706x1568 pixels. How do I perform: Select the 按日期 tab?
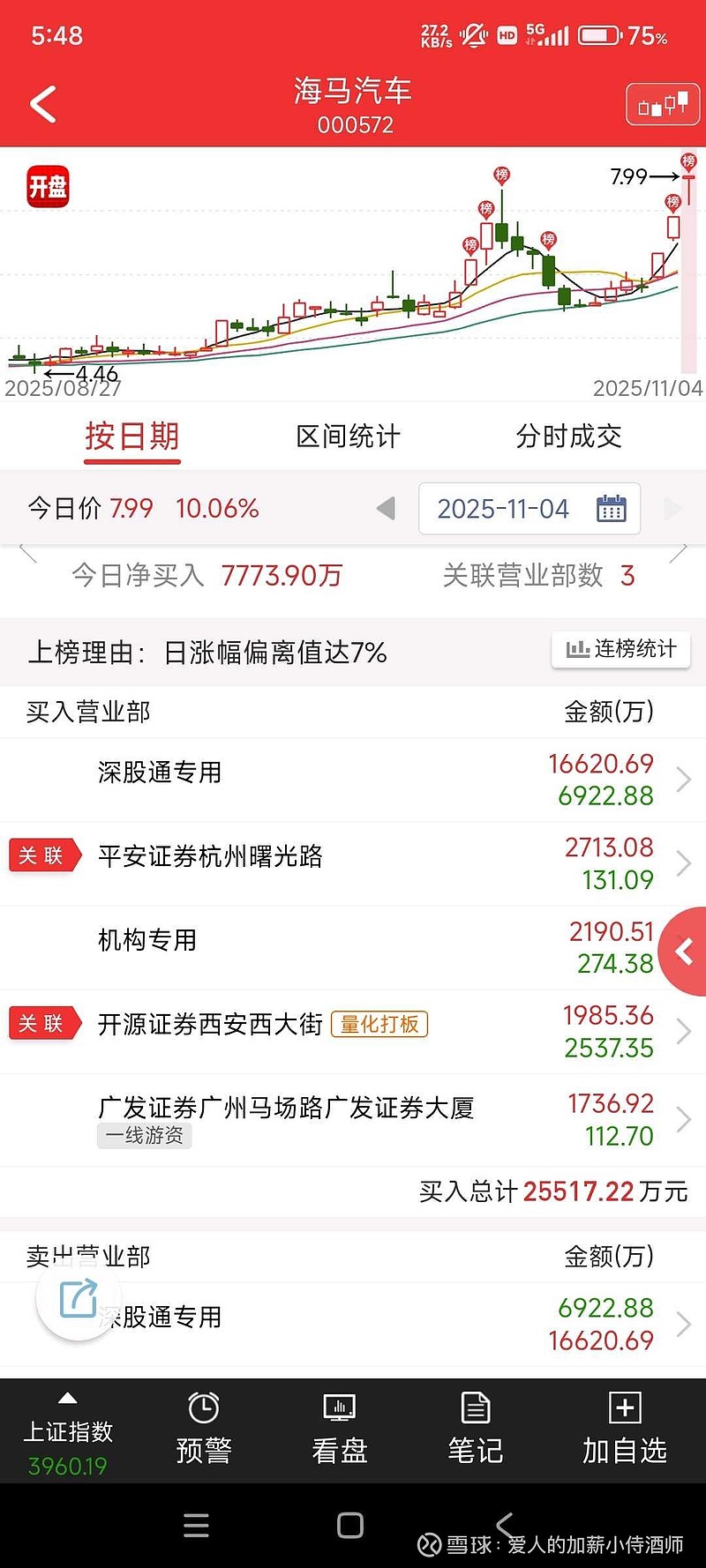pos(132,436)
